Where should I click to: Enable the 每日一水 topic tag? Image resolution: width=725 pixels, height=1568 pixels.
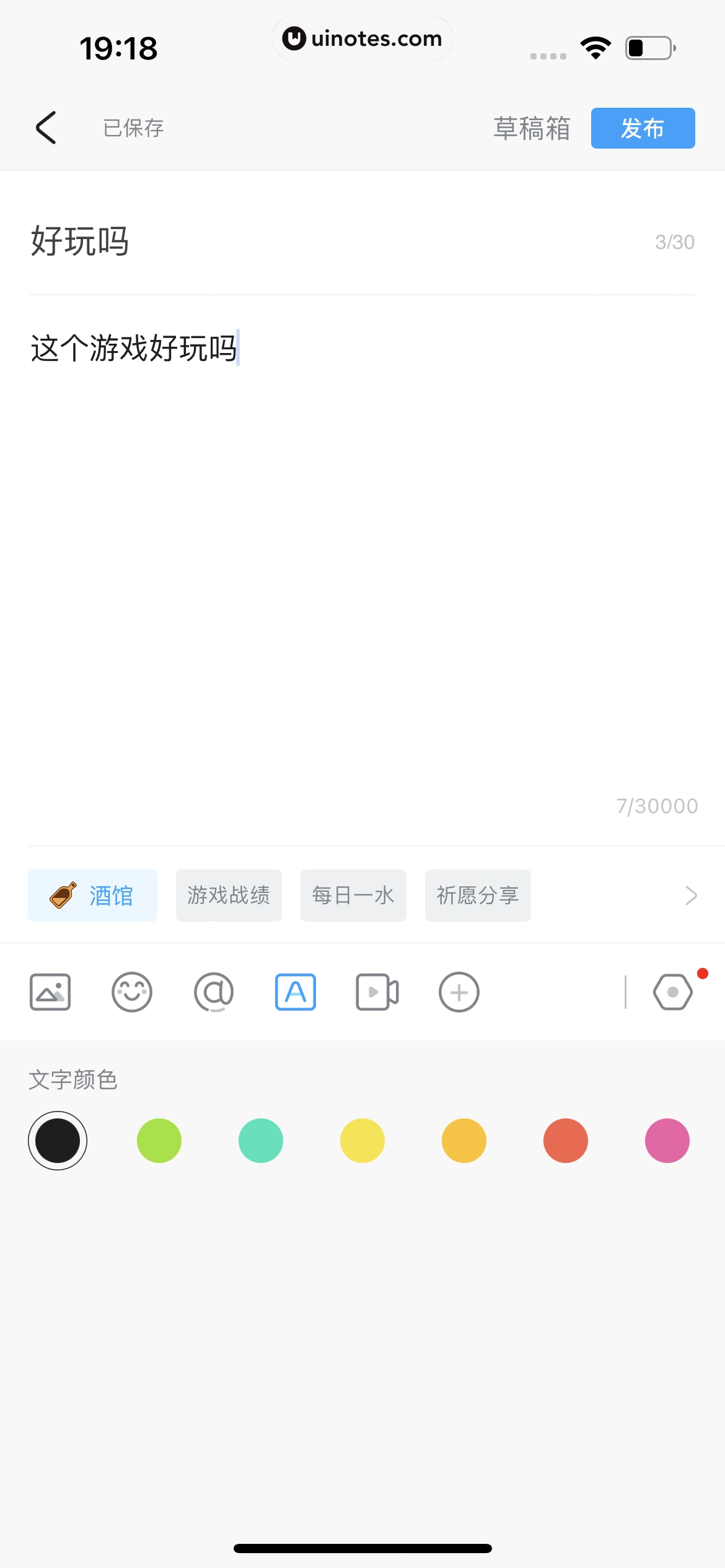[x=353, y=895]
